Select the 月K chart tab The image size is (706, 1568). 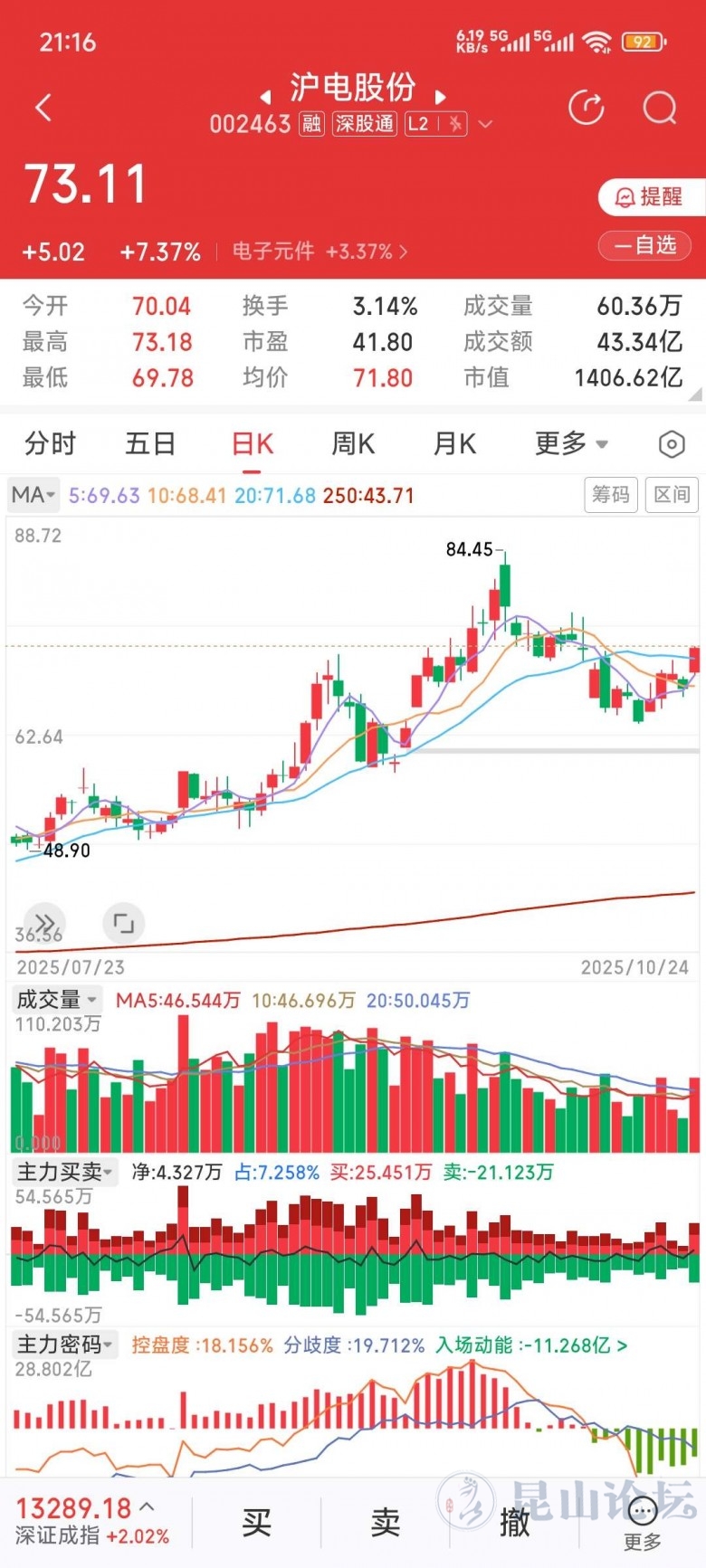pyautogui.click(x=454, y=443)
